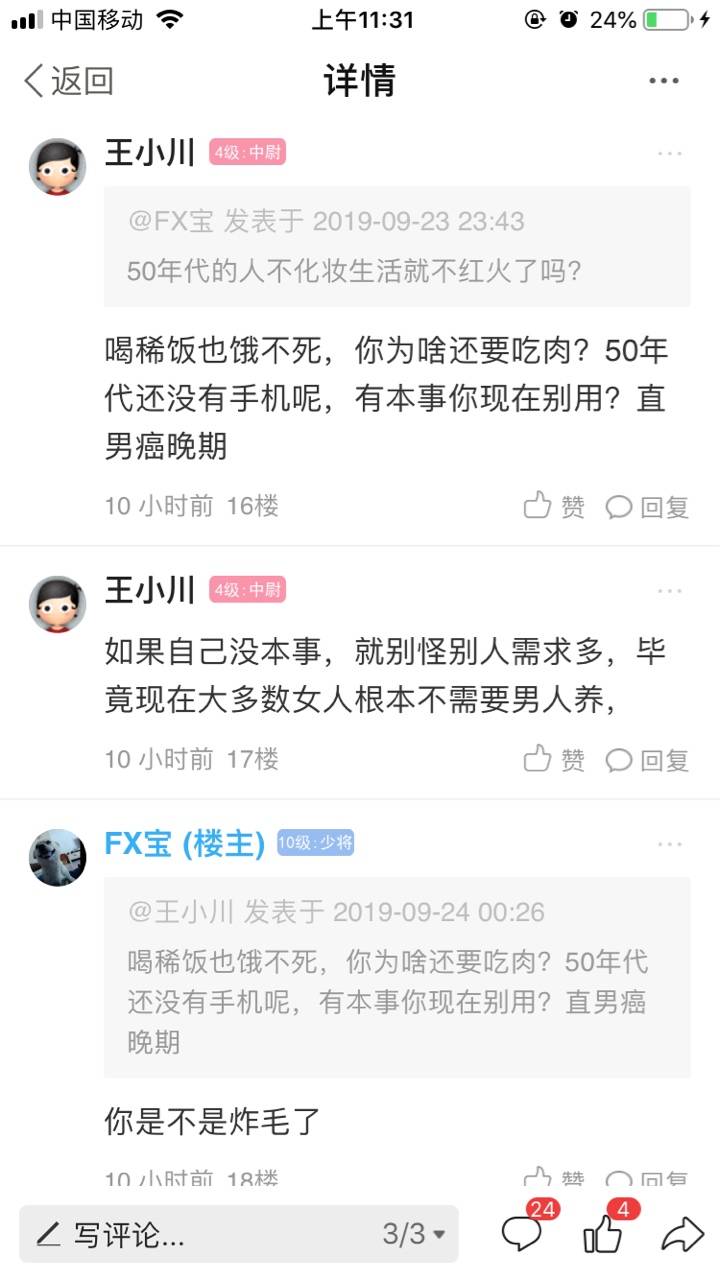Like the post via thumbs-up with 4

603,1234
